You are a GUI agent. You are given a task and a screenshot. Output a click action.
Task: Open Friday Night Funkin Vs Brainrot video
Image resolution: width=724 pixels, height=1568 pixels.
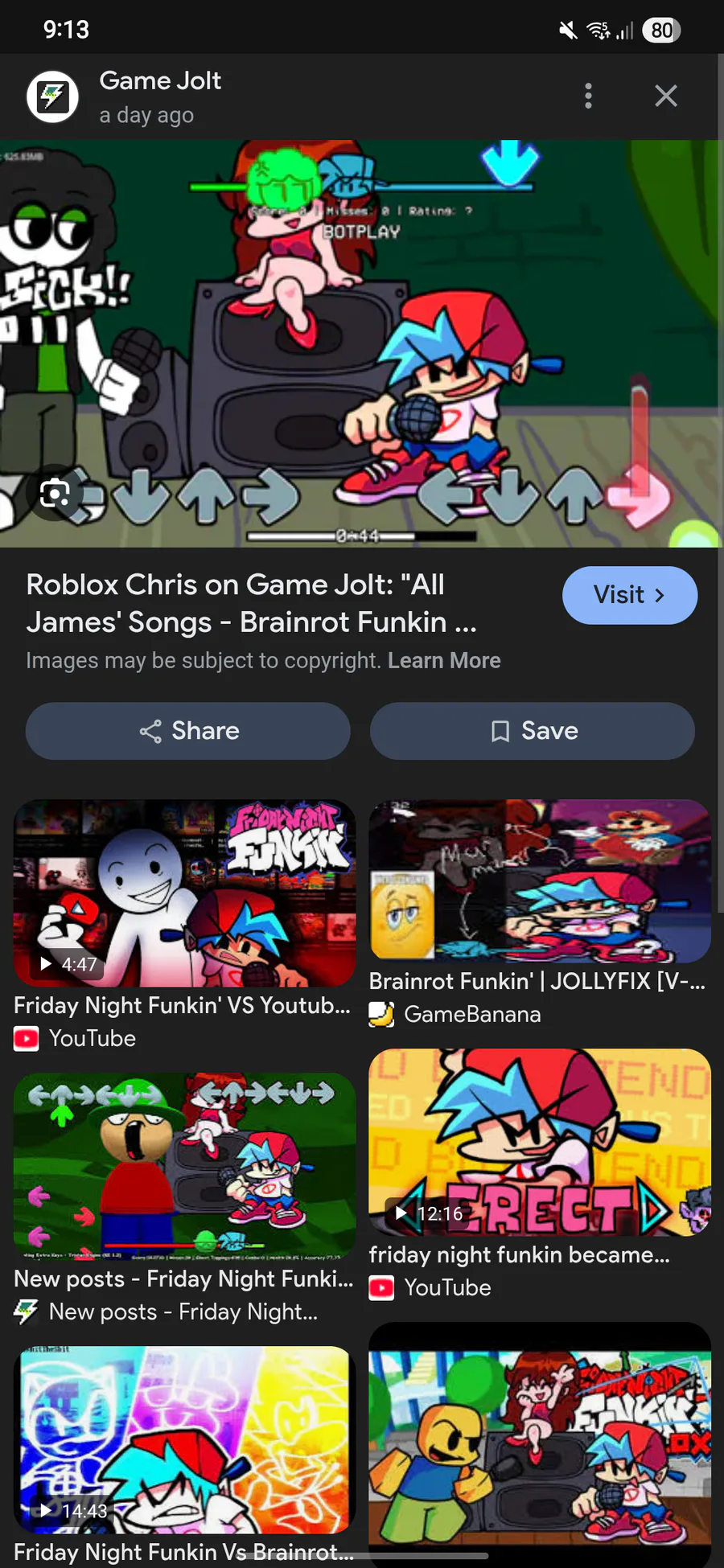[x=184, y=1455]
